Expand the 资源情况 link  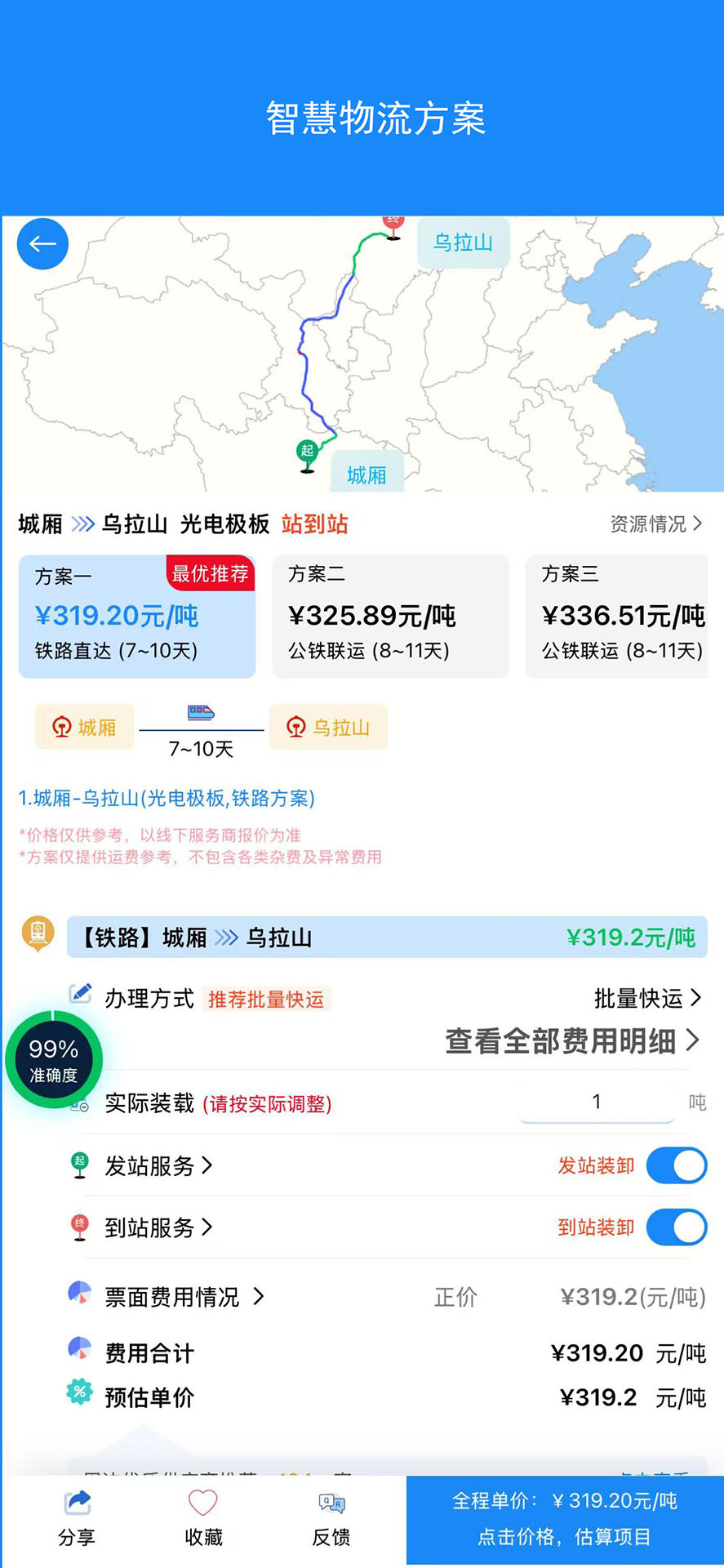653,523
